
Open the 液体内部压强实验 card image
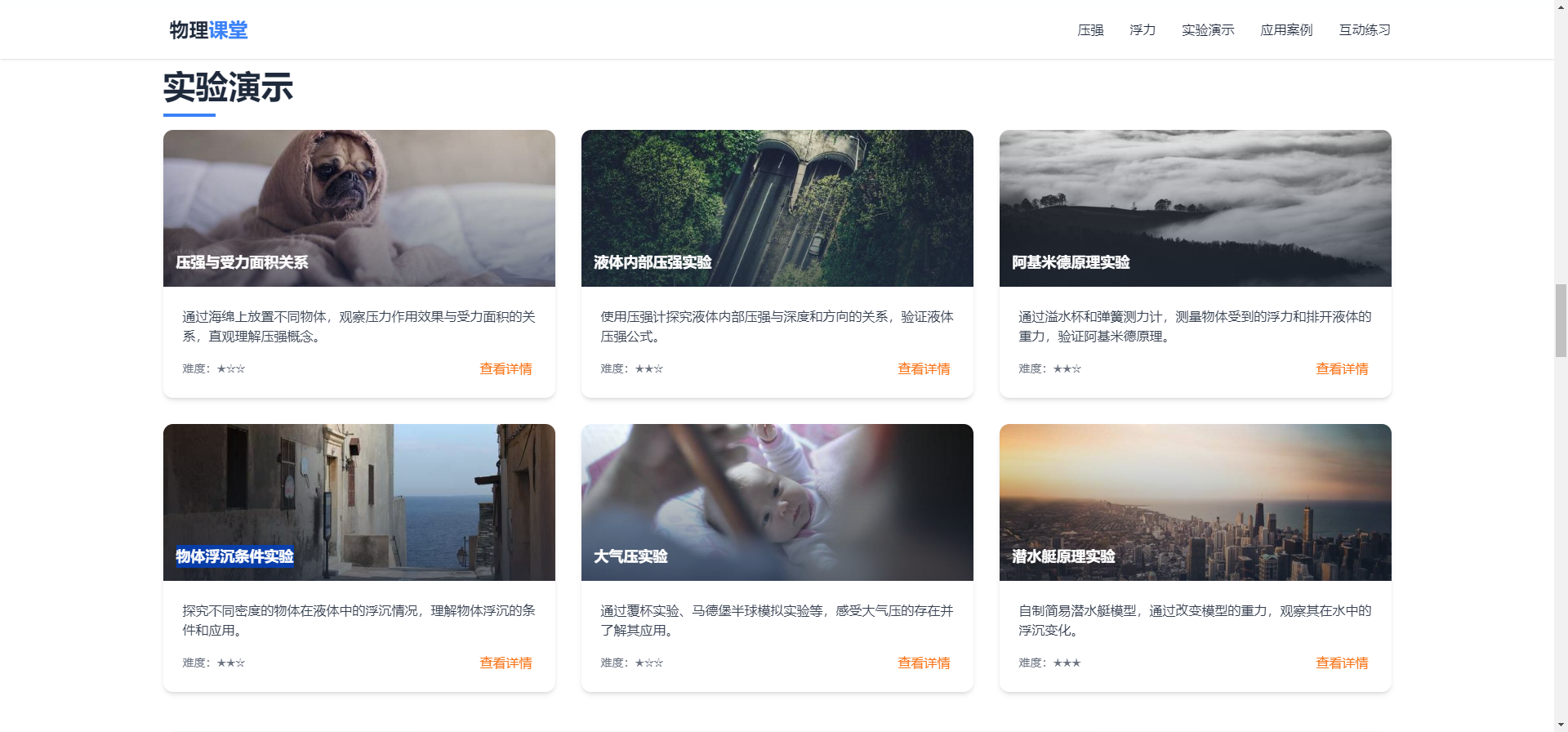(777, 208)
